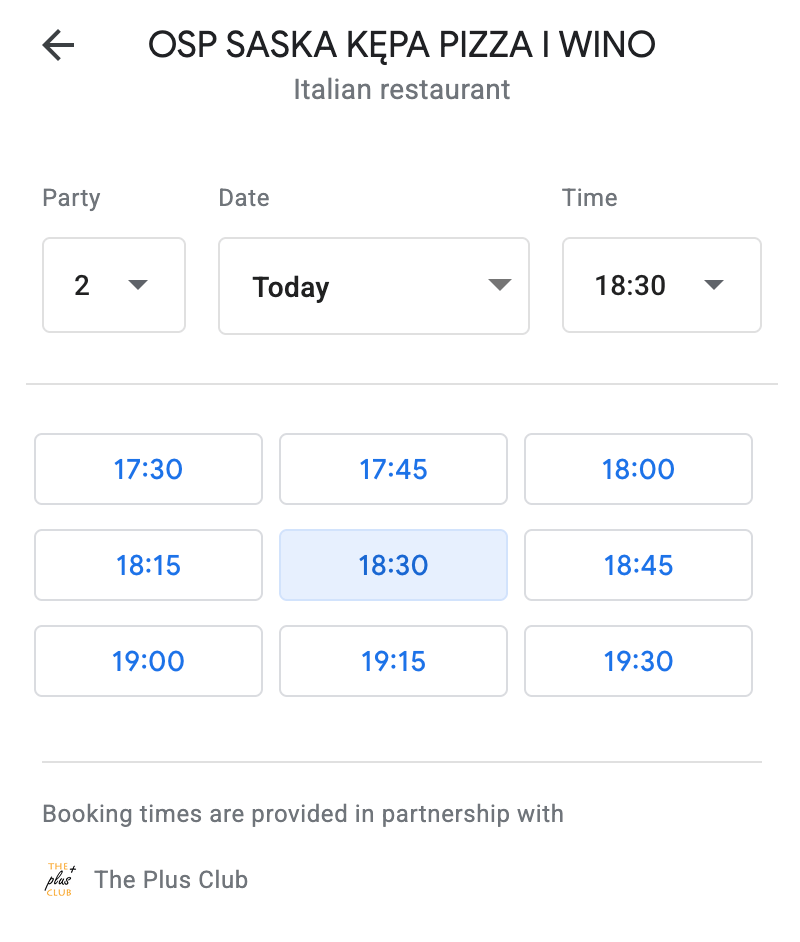Click The Plus Club logo
The width and height of the screenshot is (800, 942).
point(58,879)
